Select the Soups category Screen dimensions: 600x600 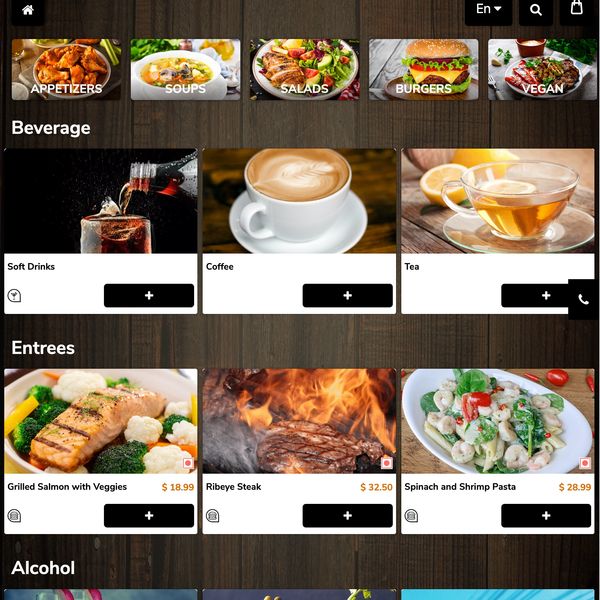[x=185, y=69]
